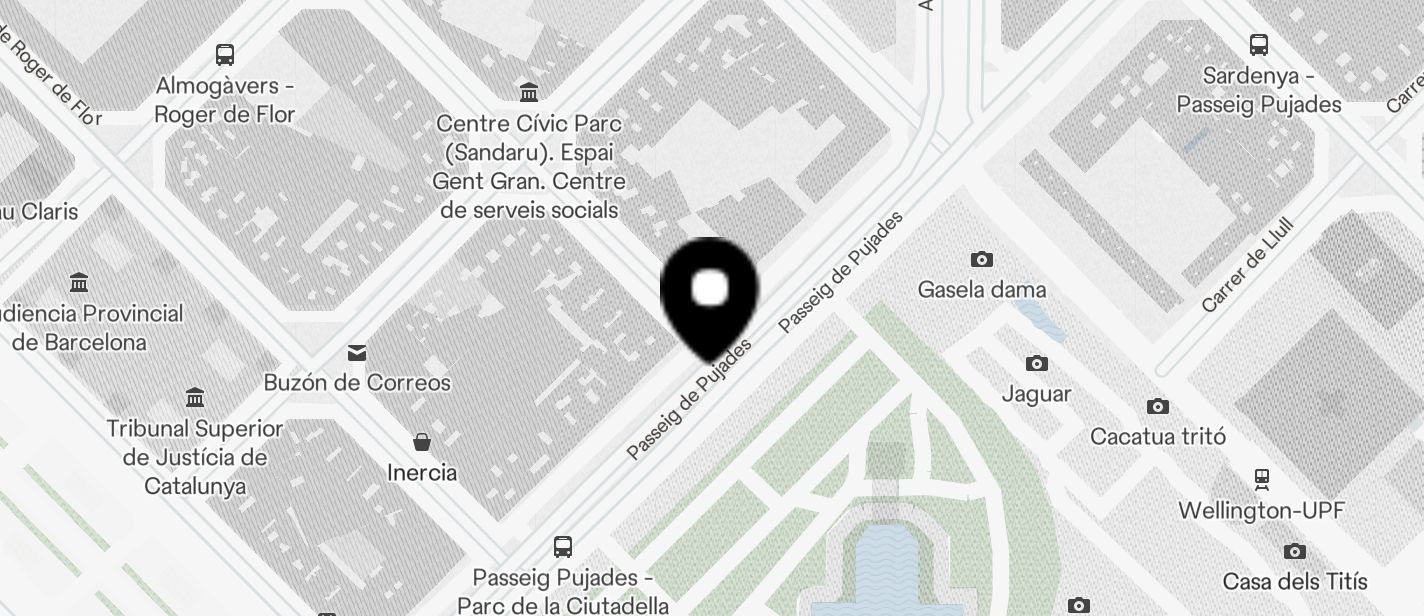Open the Audiencia Provincial de Barcelona marker
The height and width of the screenshot is (616, 1424).
(x=80, y=283)
